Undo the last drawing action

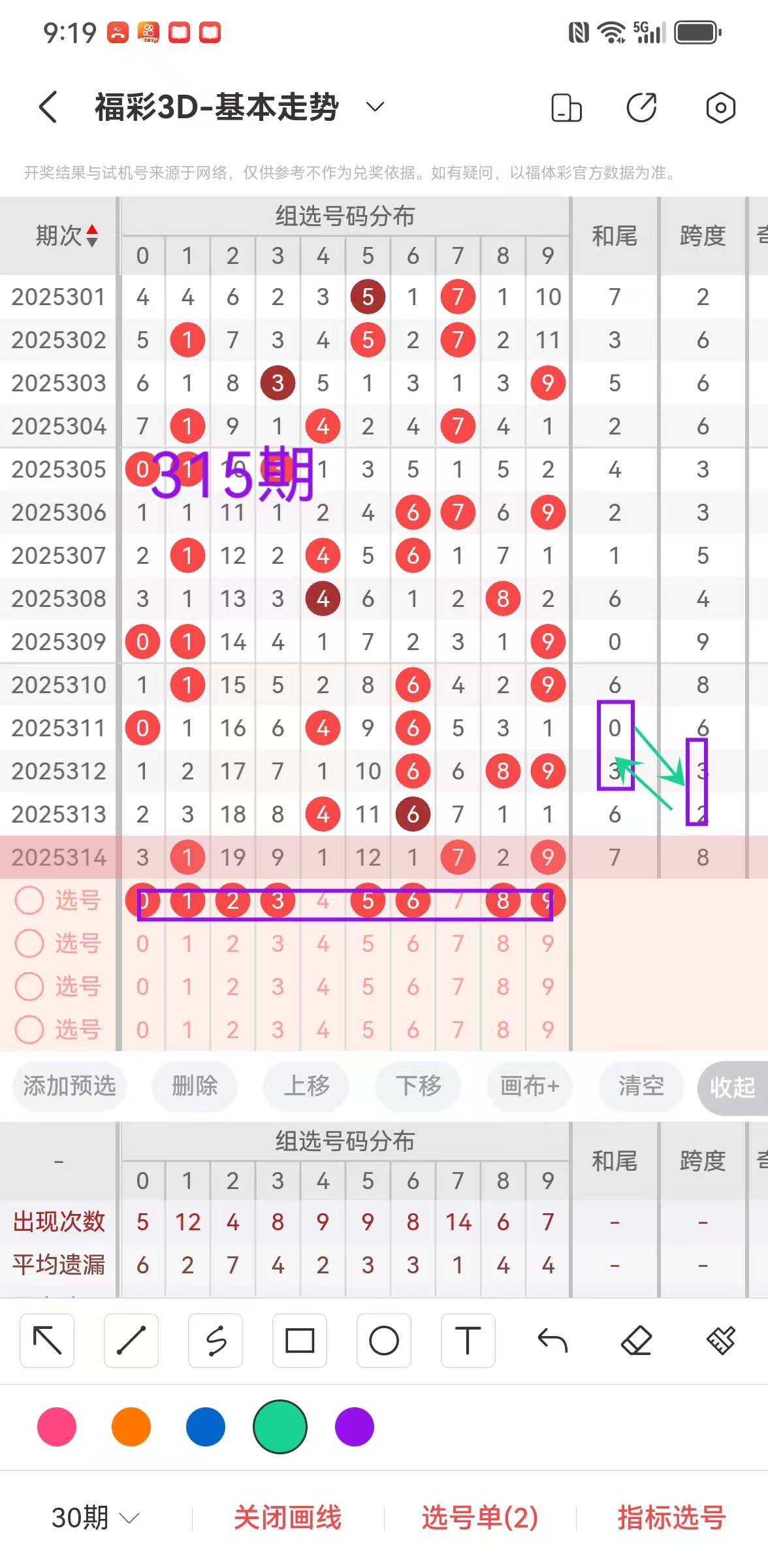[552, 1341]
